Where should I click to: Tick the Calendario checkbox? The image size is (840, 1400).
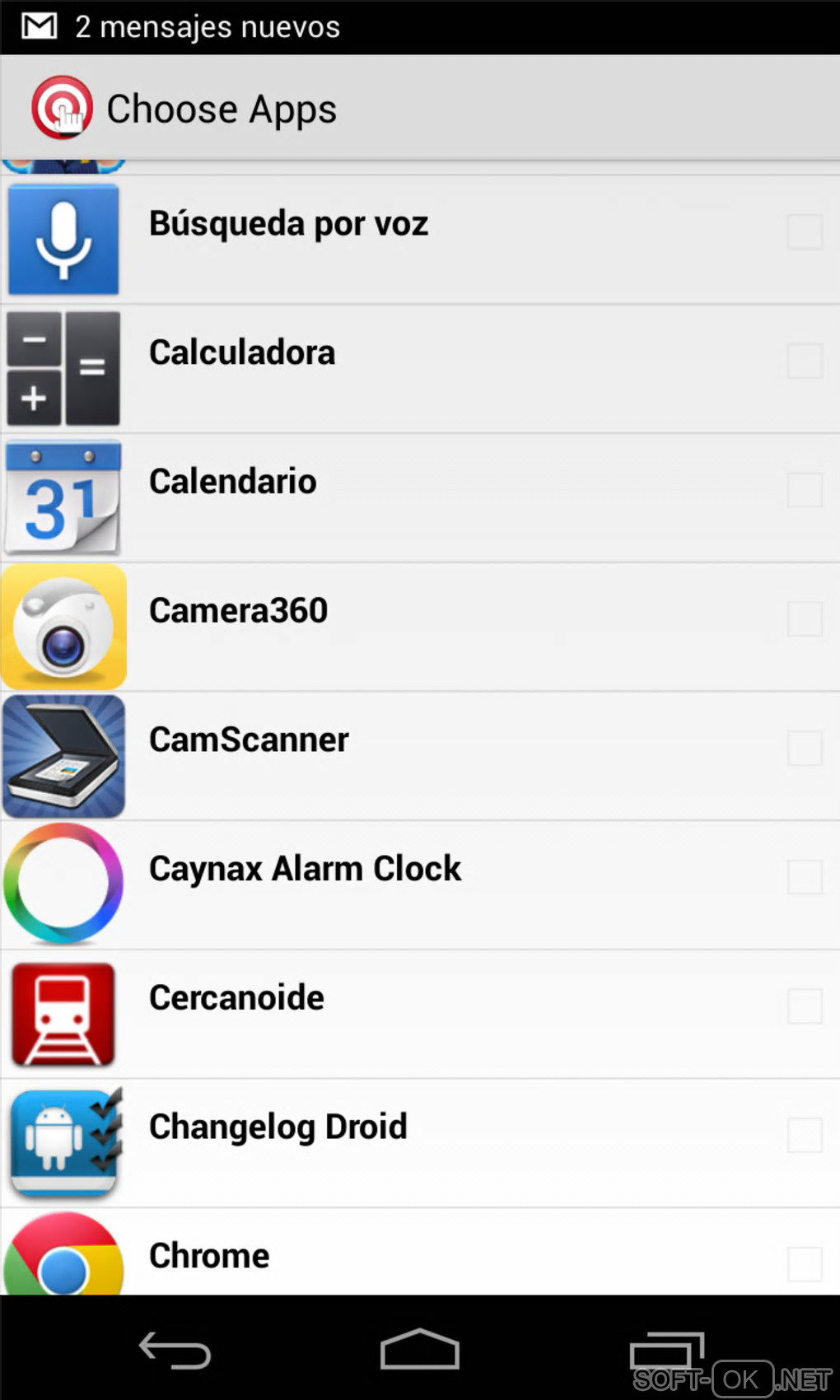point(805,490)
